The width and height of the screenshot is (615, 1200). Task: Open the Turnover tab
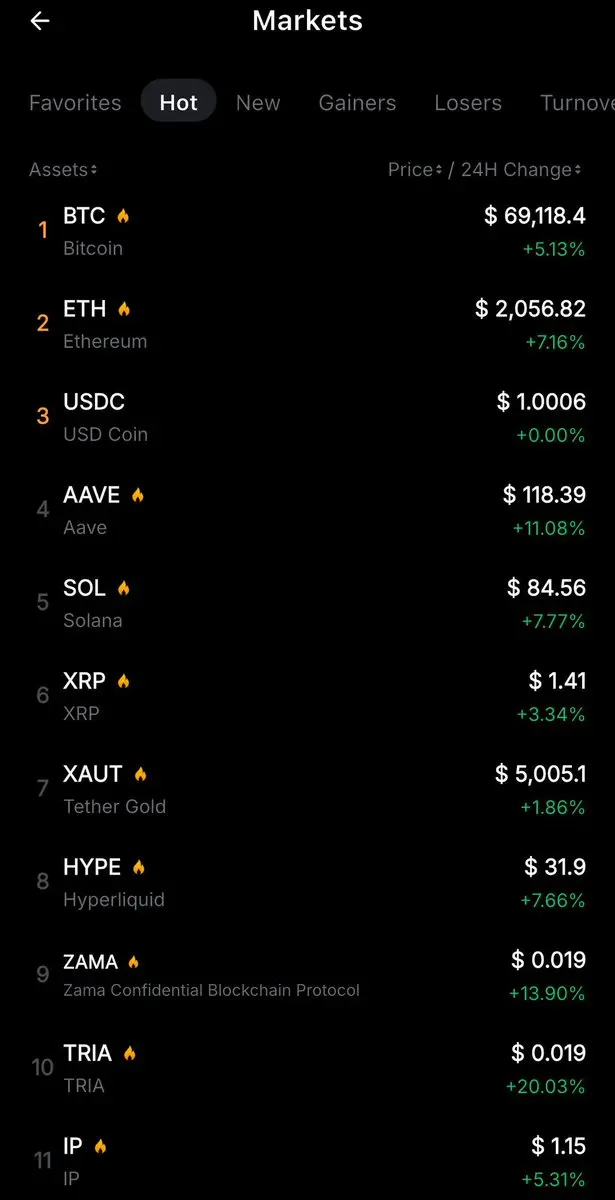[x=577, y=102]
